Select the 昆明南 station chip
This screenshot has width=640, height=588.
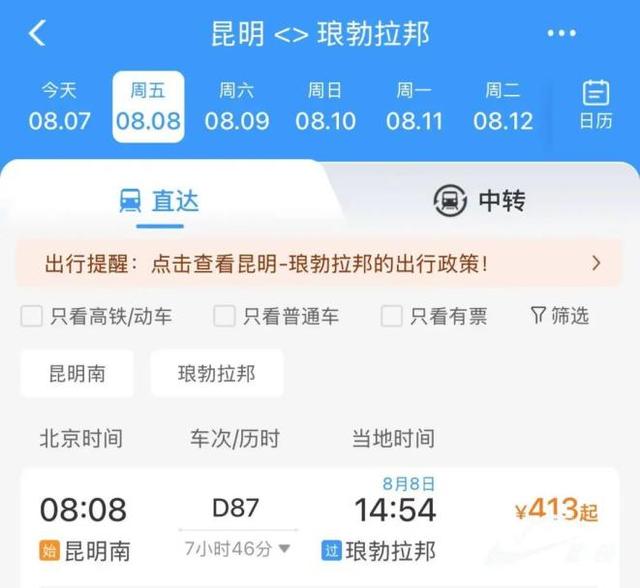(77, 374)
